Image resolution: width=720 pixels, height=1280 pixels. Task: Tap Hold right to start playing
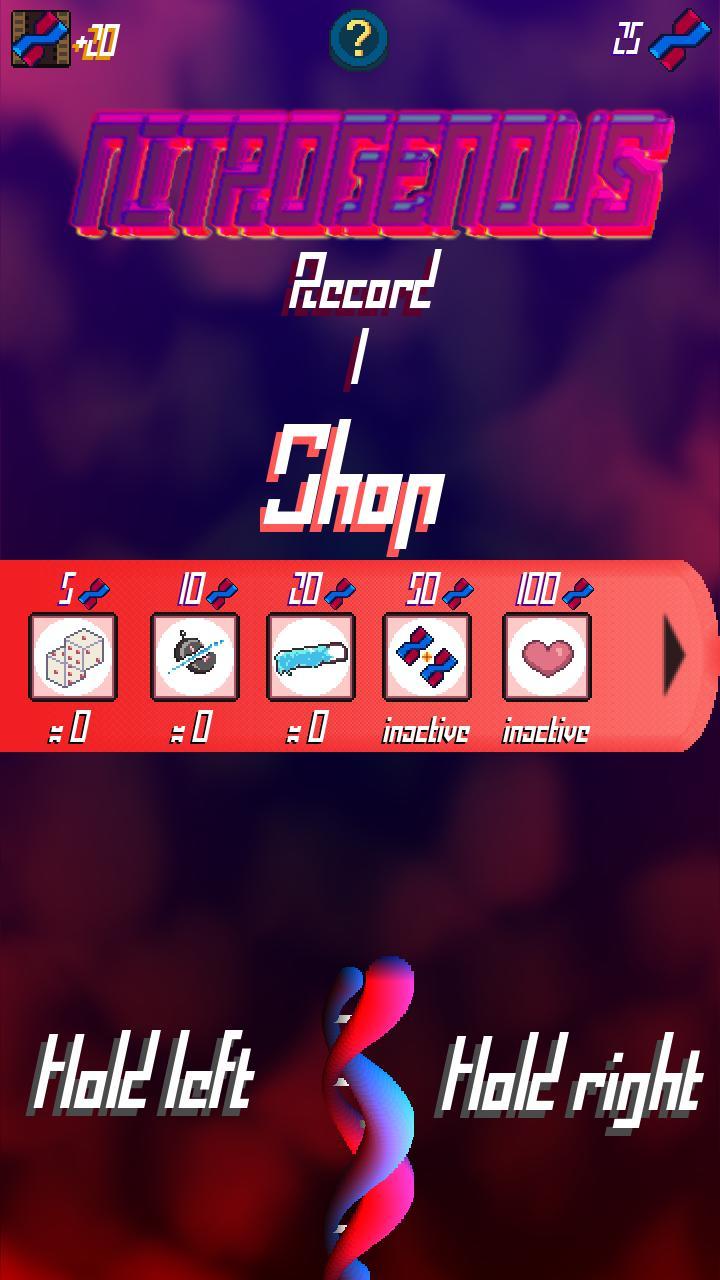(x=568, y=1080)
